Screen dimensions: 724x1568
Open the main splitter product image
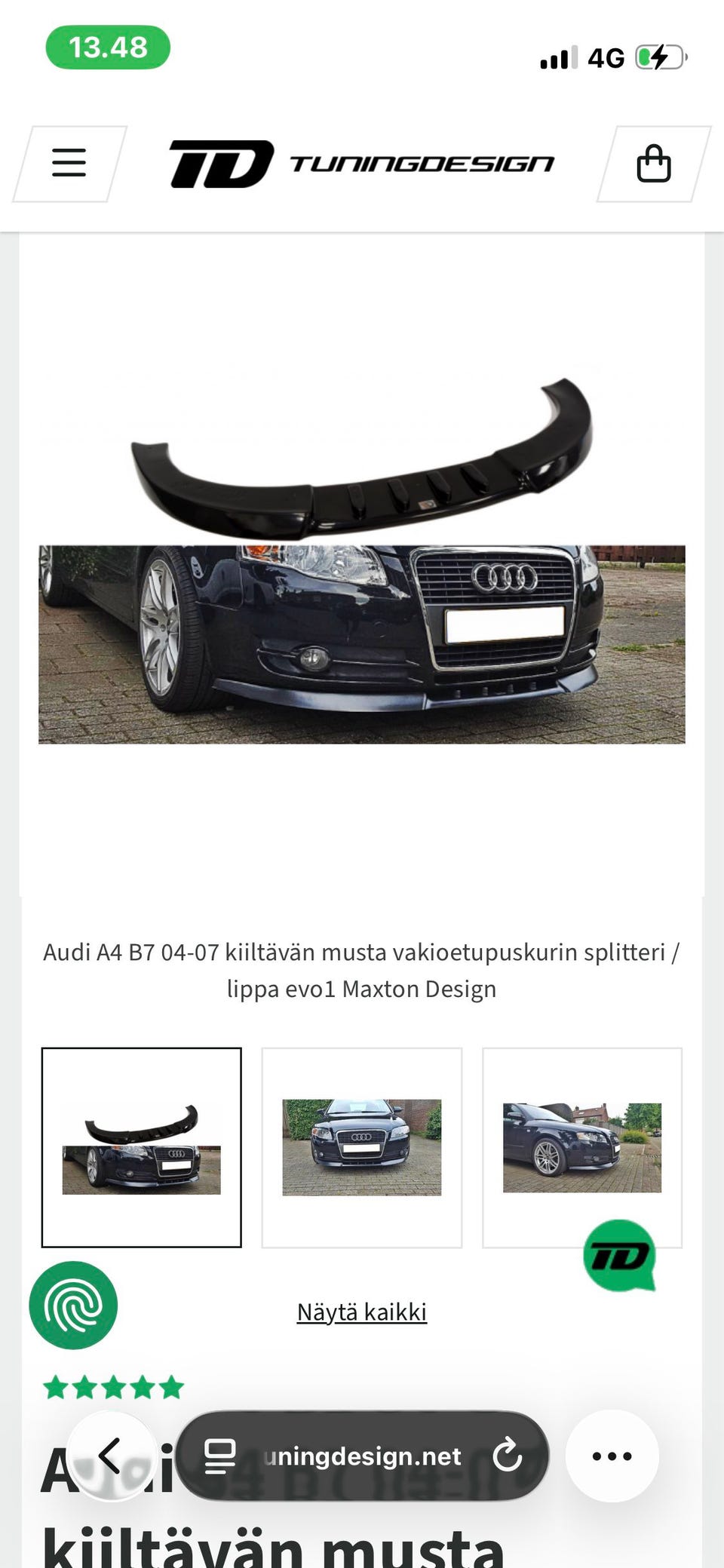tap(362, 561)
